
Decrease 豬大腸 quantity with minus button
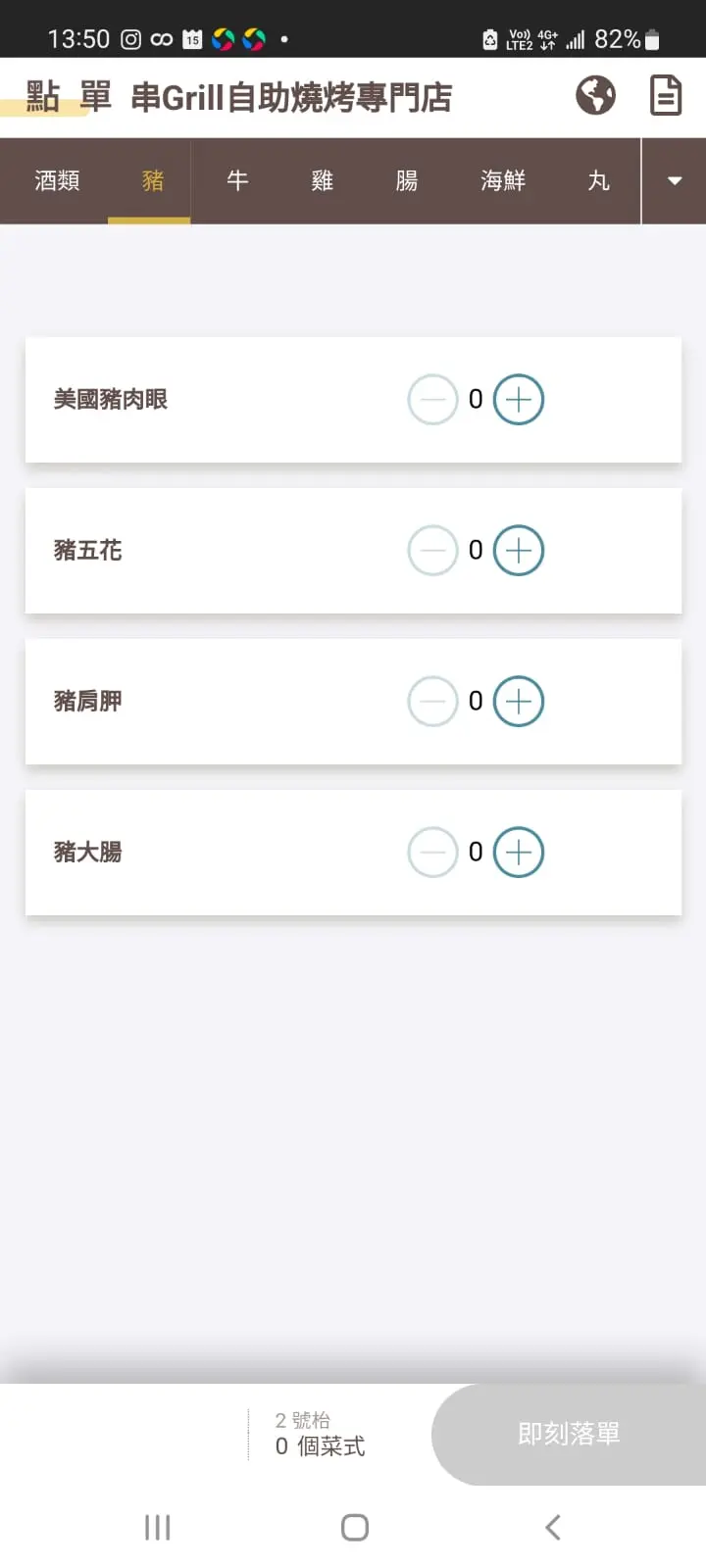432,853
